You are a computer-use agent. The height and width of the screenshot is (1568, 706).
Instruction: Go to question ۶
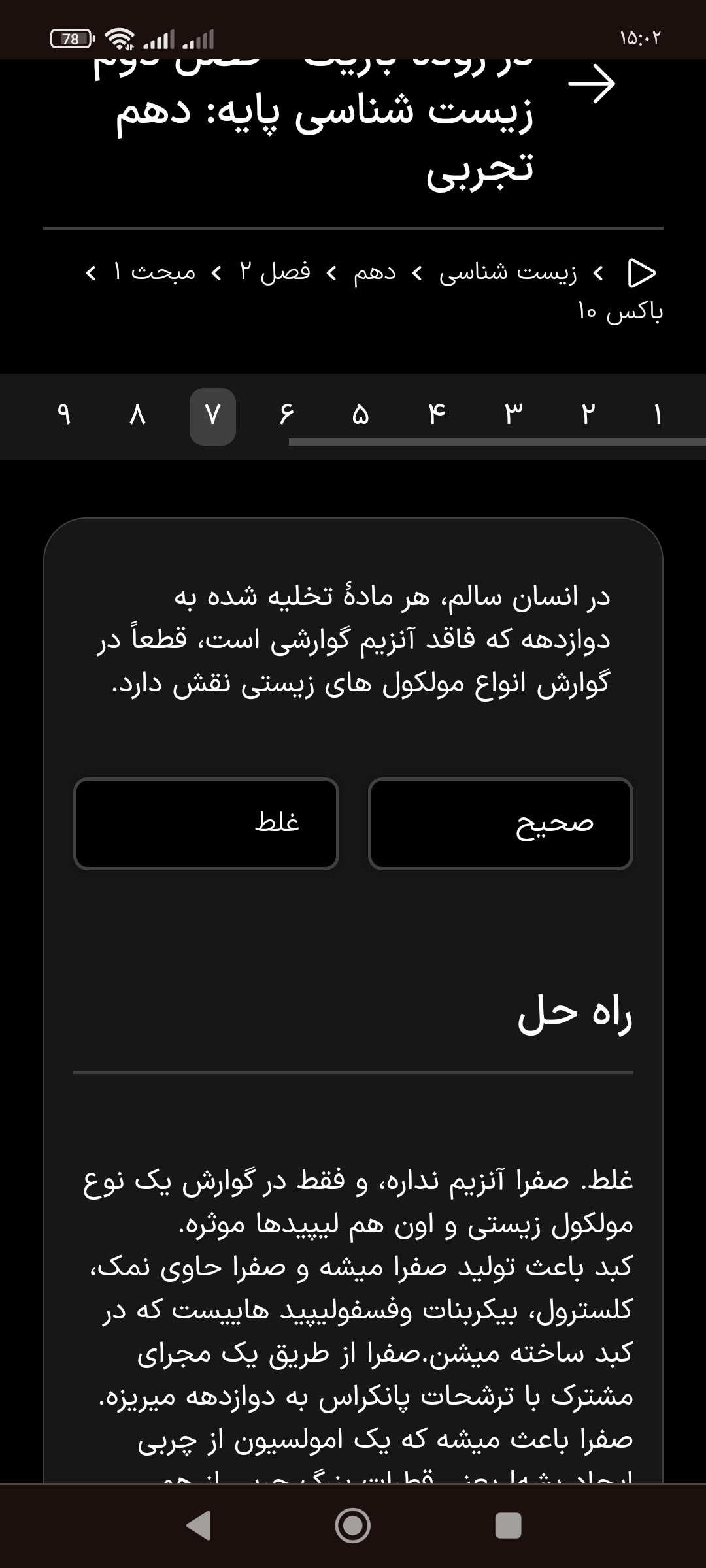(286, 416)
